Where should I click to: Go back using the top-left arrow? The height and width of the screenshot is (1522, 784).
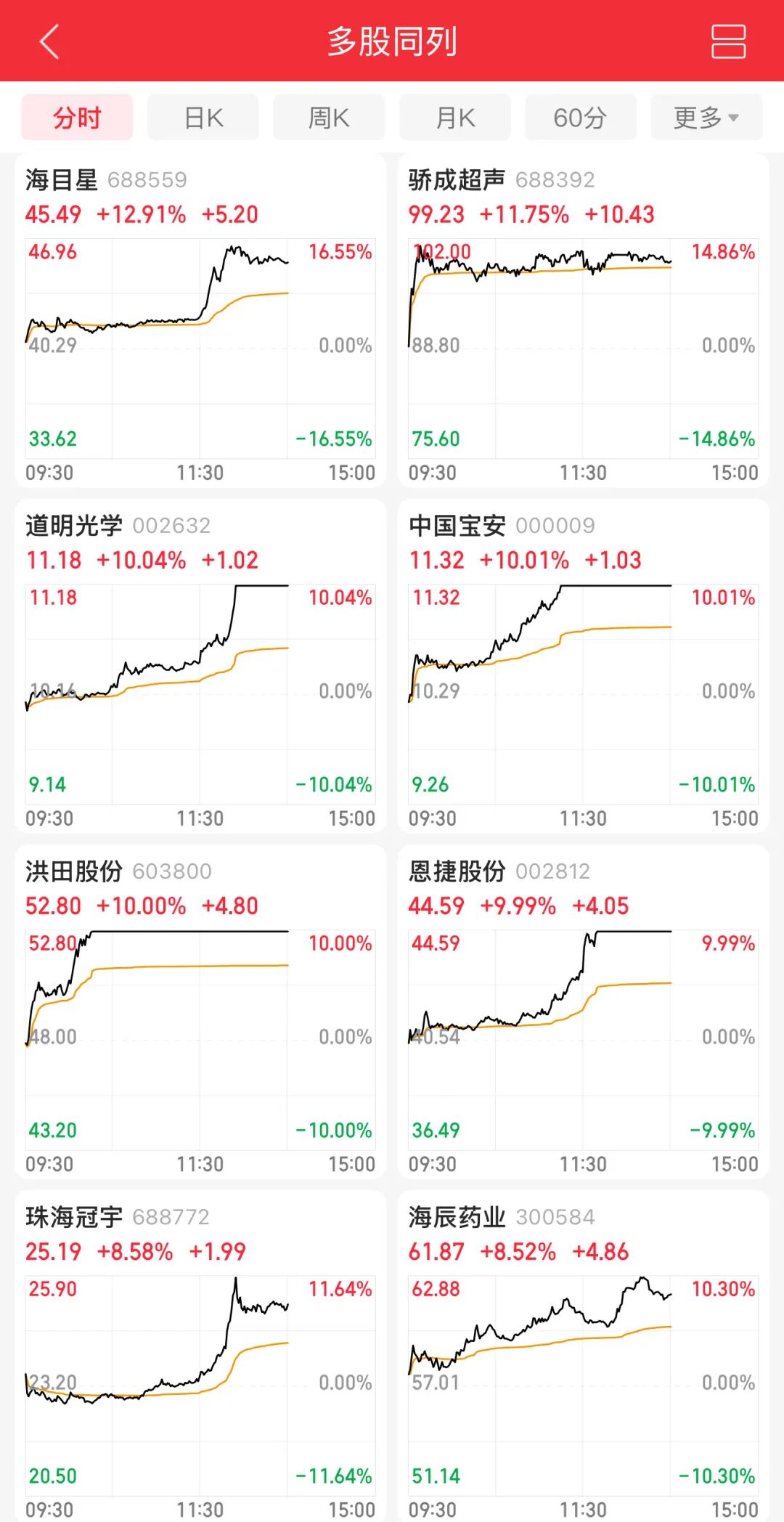(x=49, y=41)
